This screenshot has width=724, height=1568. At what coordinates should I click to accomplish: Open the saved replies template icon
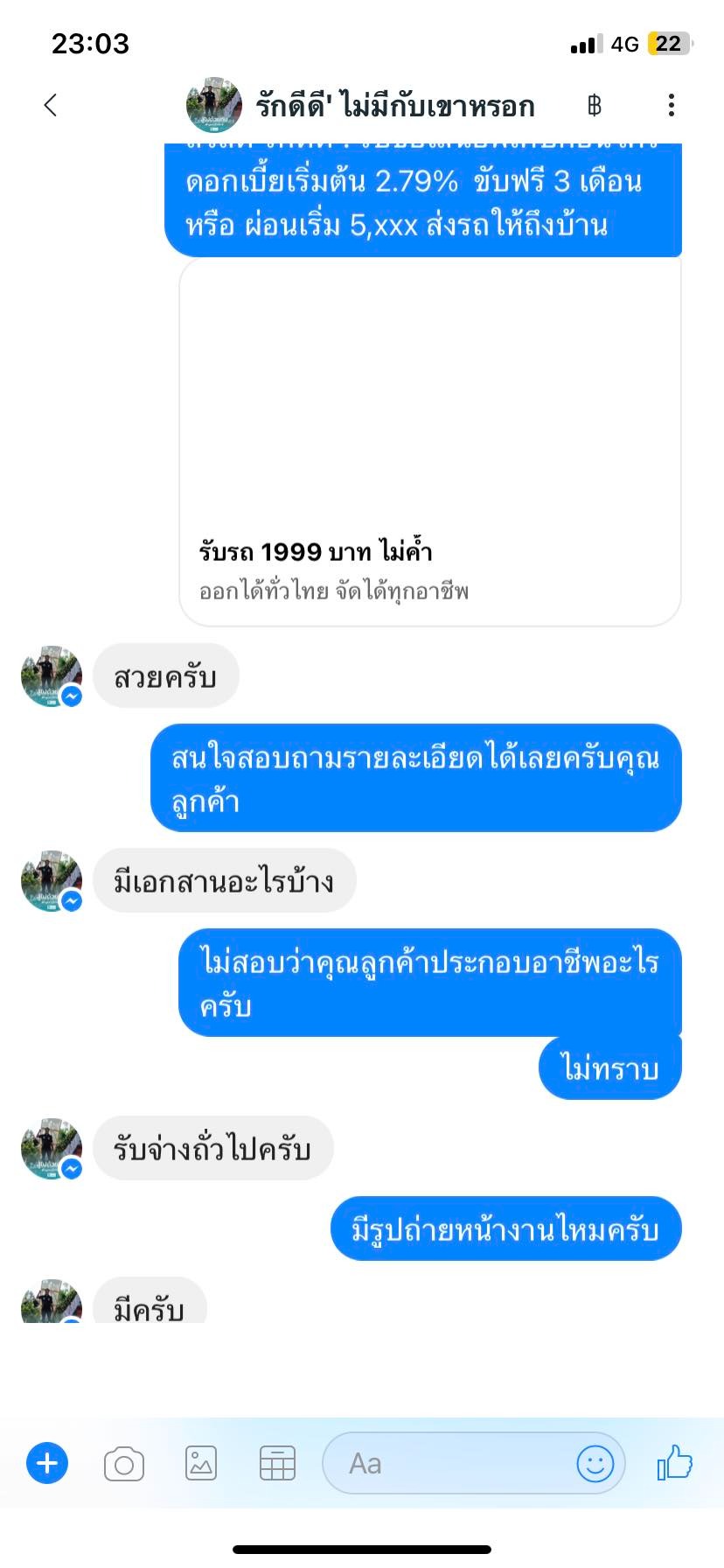point(277,1463)
